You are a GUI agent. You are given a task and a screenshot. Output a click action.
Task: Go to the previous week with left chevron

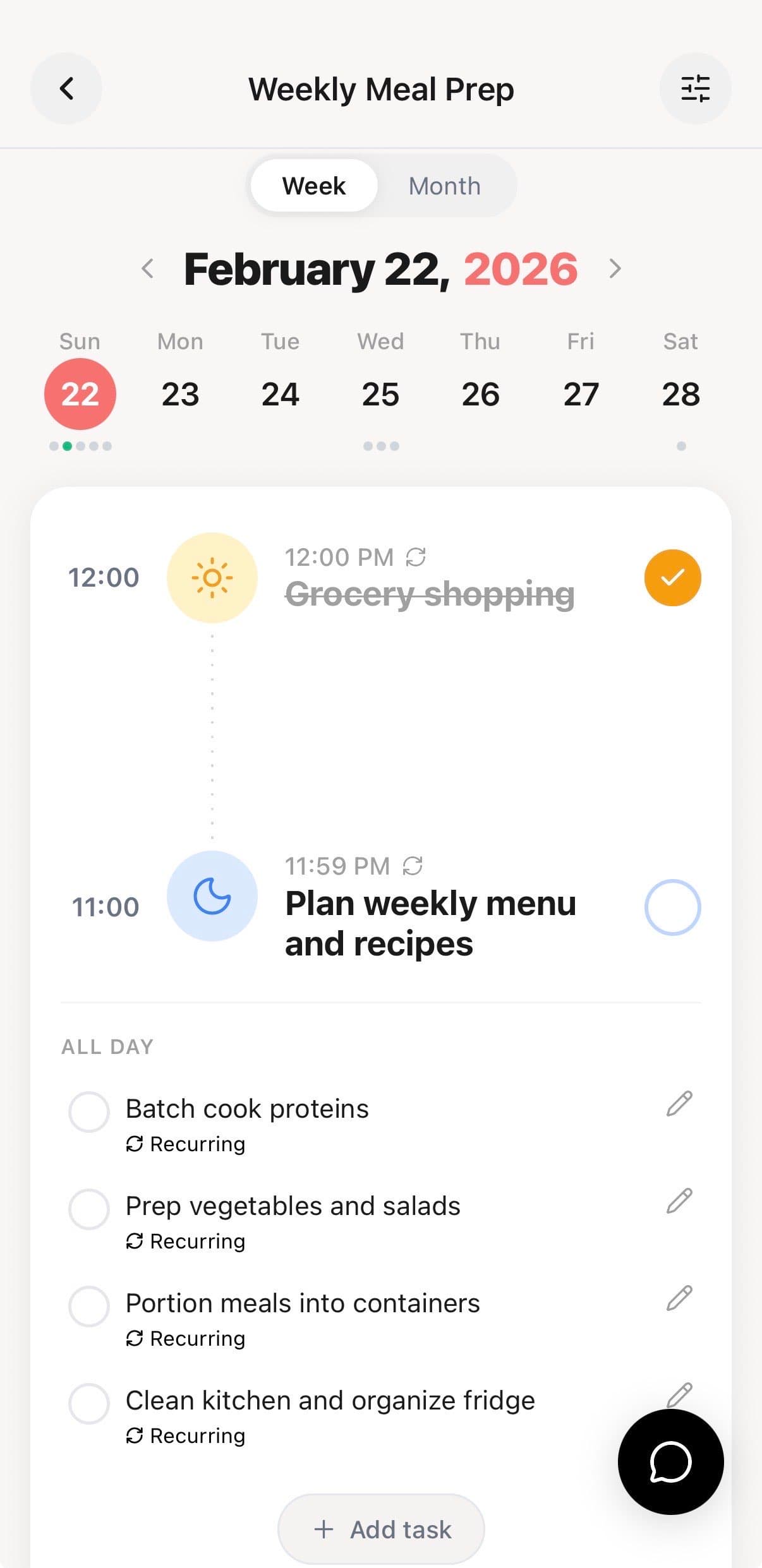(x=148, y=268)
